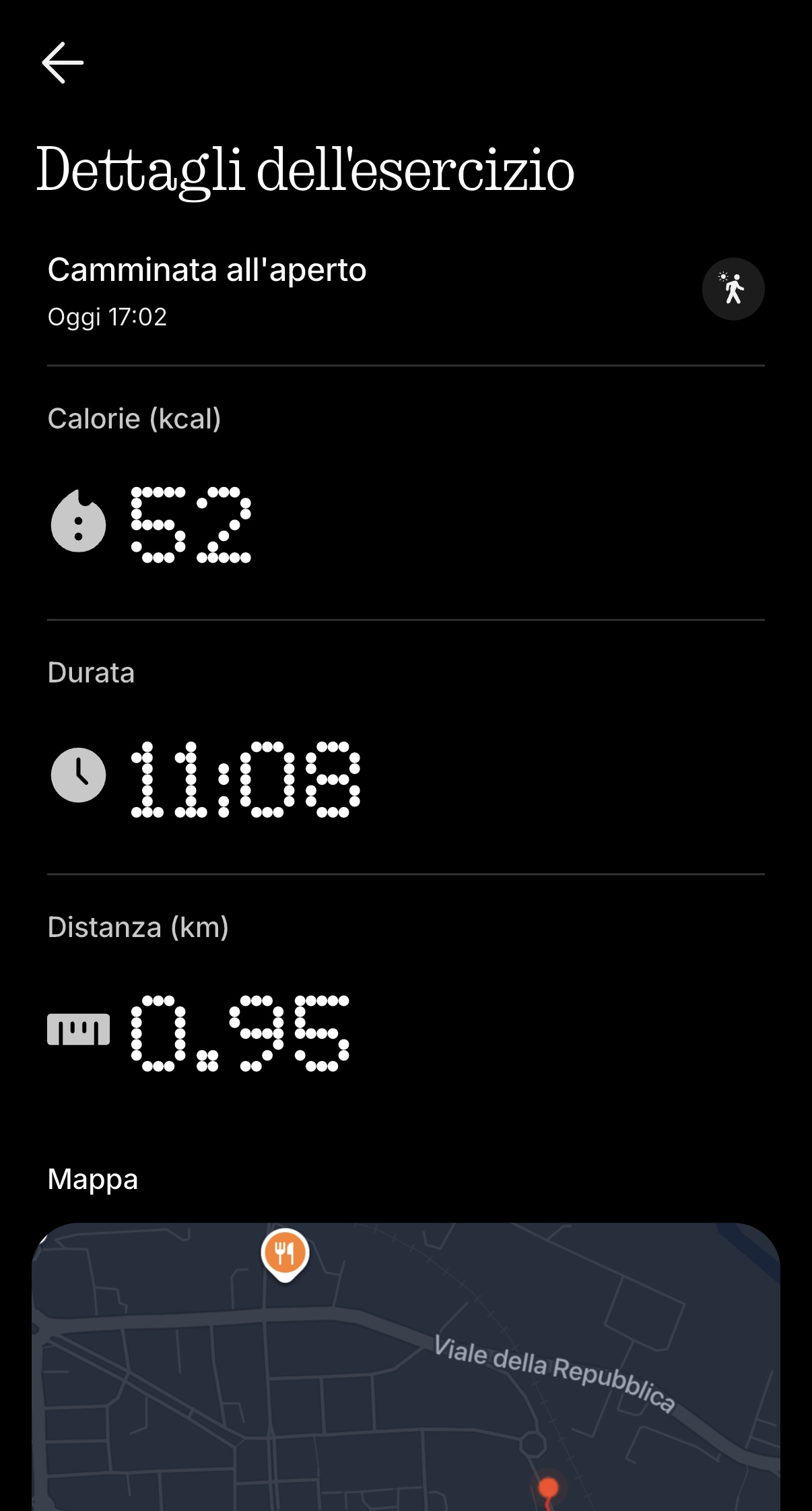Tap the outdoor walk icon button
812x1511 pixels.
click(x=733, y=289)
